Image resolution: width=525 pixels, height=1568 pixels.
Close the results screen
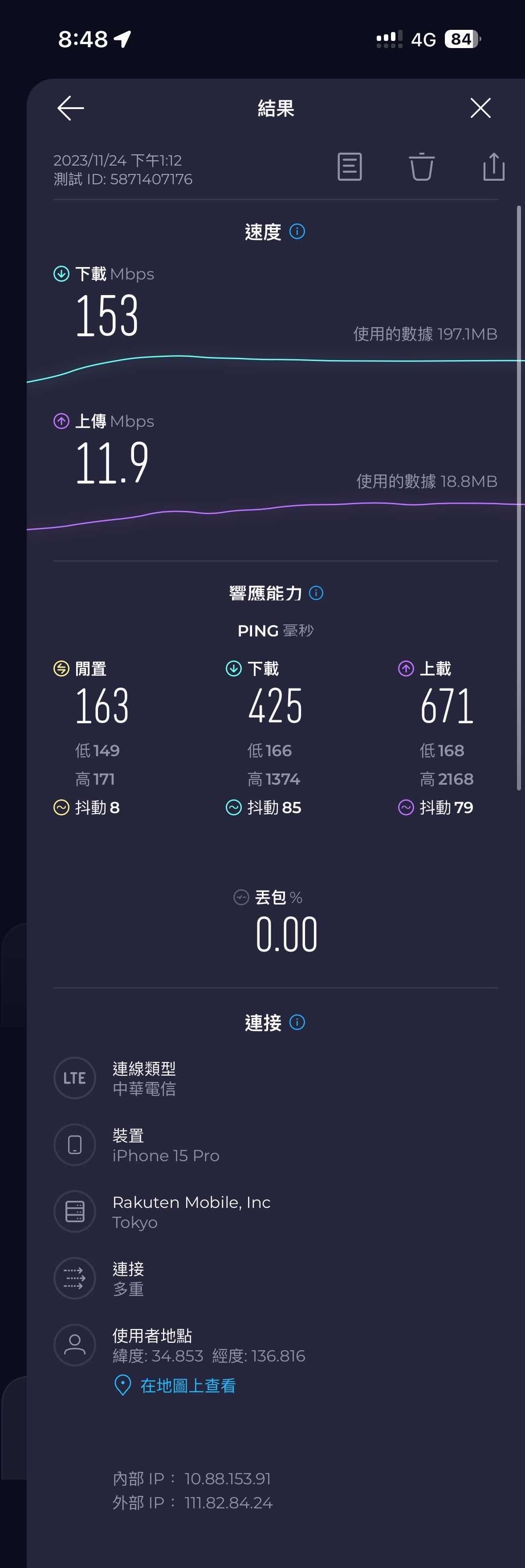pyautogui.click(x=480, y=108)
